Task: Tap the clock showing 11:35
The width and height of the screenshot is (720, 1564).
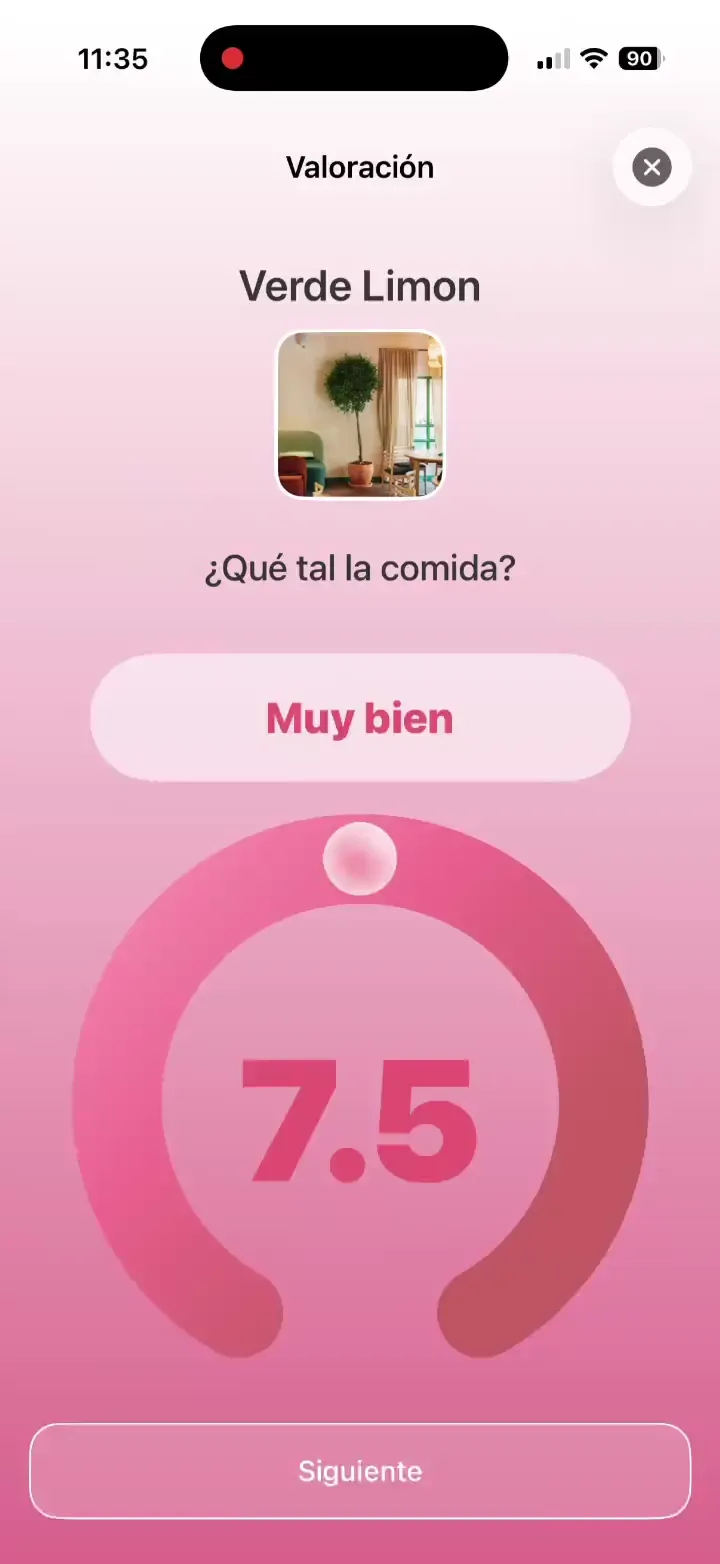Action: click(113, 58)
